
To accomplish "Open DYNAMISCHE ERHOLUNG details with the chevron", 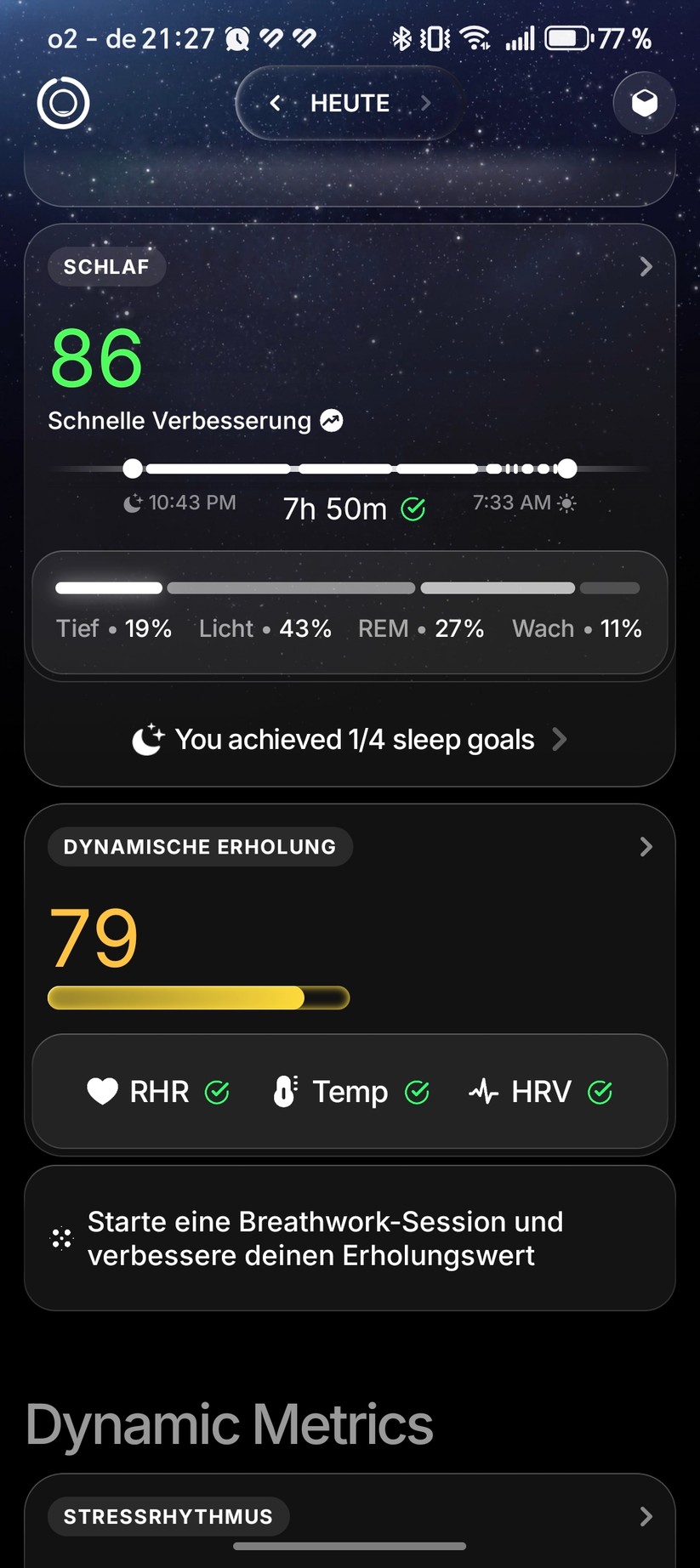I will 646,846.
